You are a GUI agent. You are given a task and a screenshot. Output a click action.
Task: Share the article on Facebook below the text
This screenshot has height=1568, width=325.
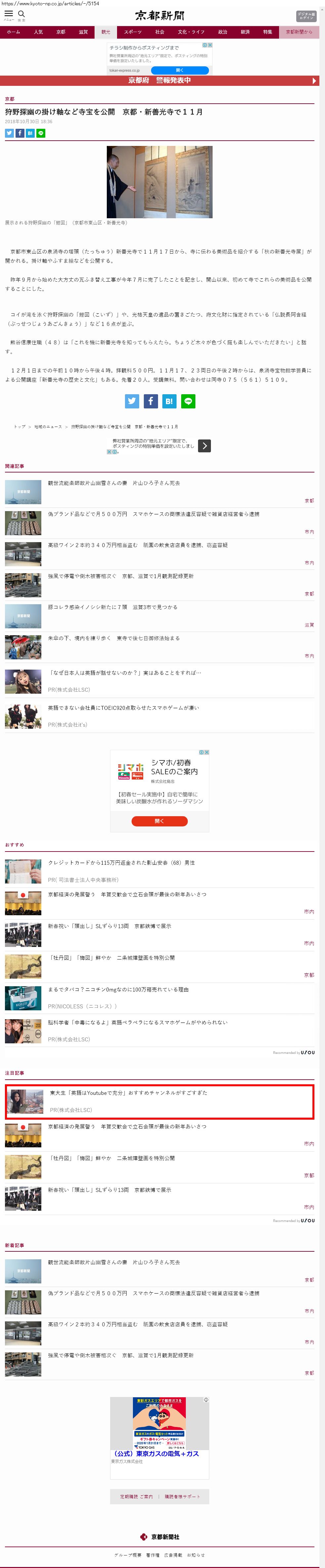[x=151, y=401]
